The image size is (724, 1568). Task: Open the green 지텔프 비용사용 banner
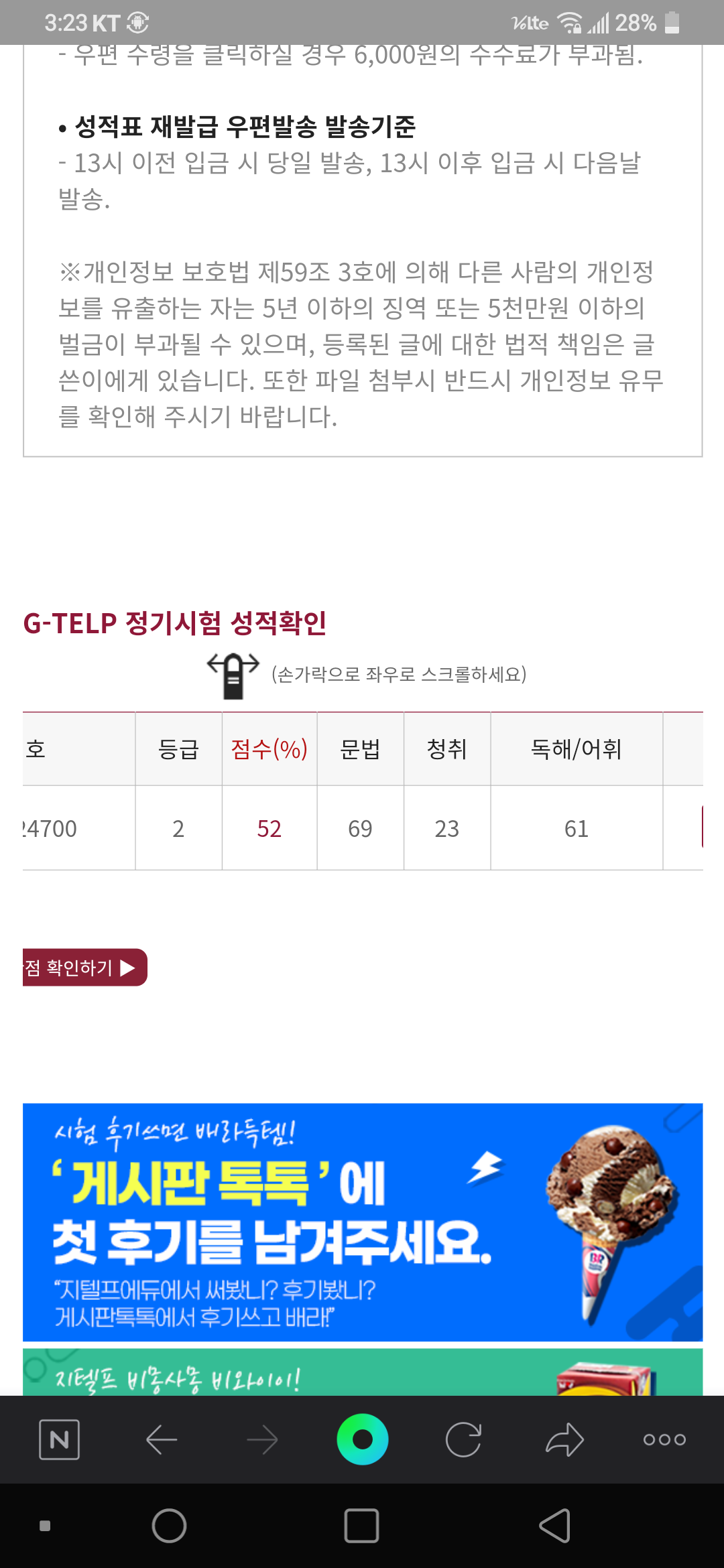pyautogui.click(x=363, y=1372)
